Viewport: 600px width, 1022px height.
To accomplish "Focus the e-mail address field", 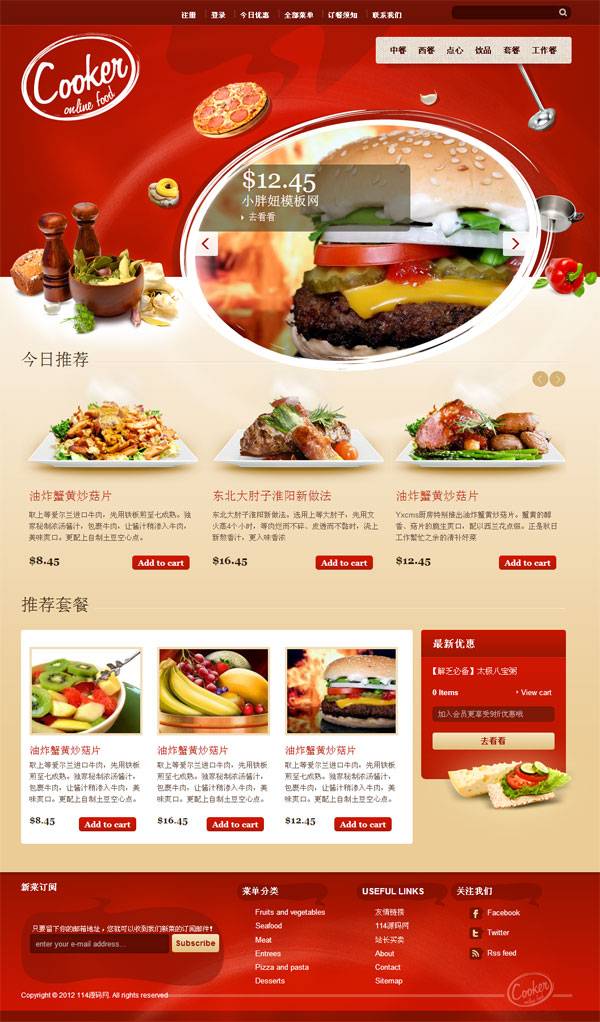I will pyautogui.click(x=98, y=944).
